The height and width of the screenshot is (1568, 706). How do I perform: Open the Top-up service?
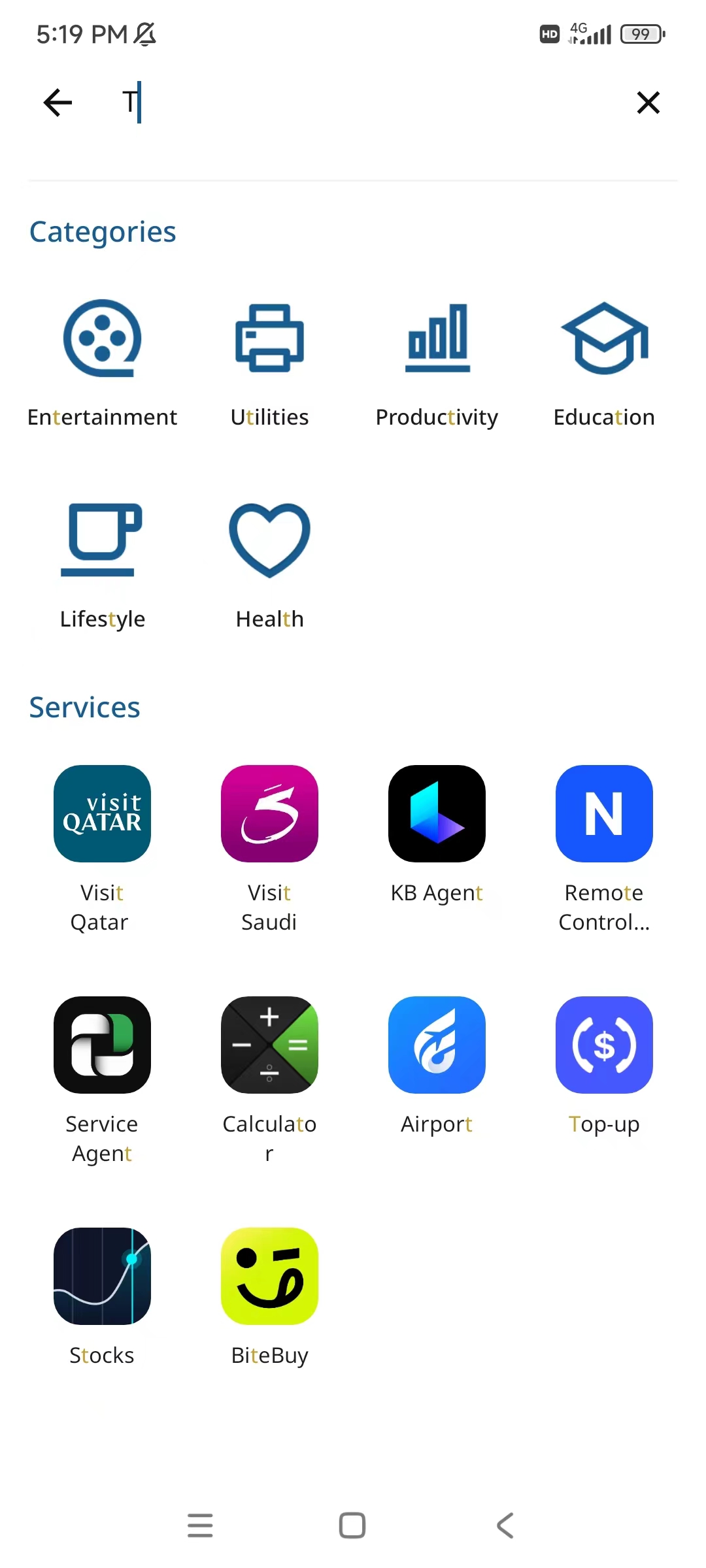[604, 1045]
